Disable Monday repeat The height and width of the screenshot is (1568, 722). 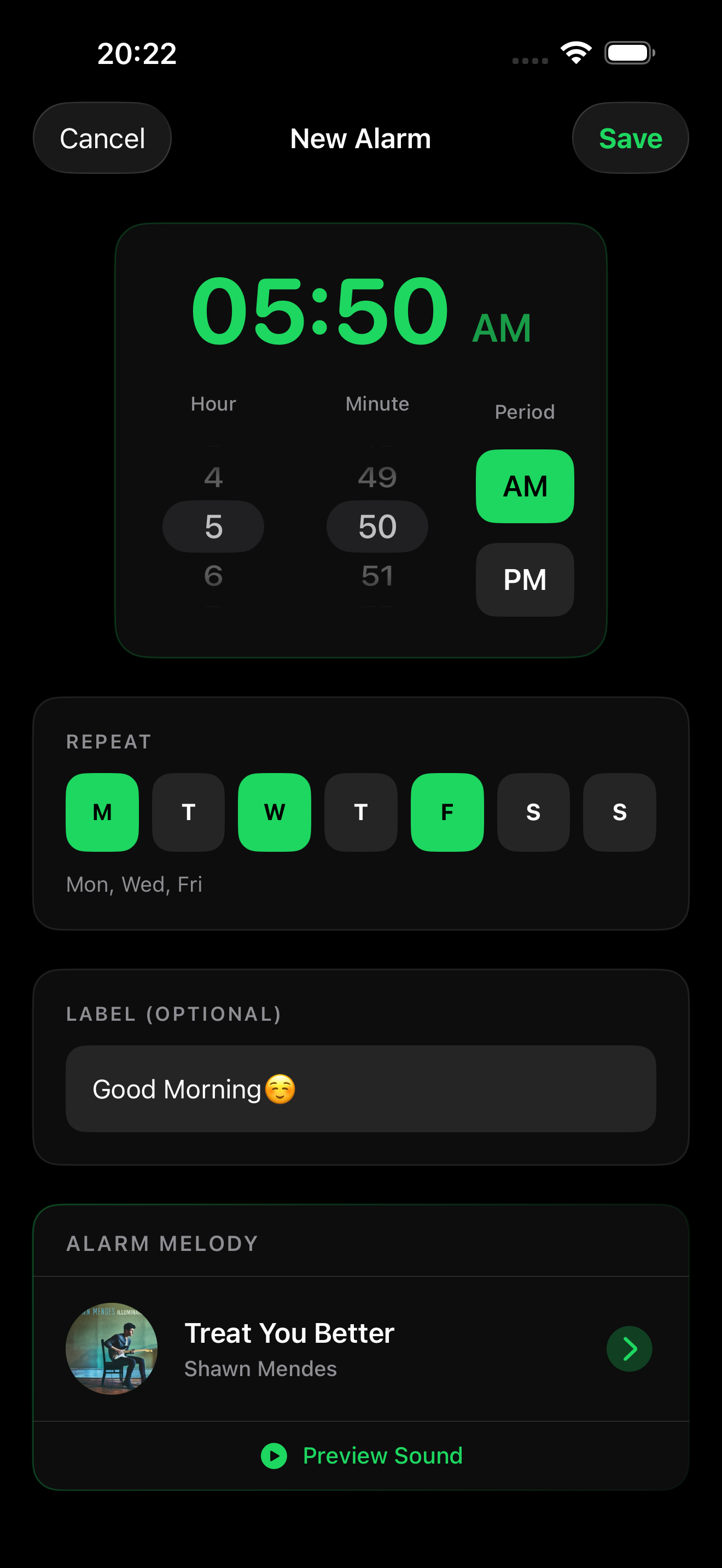[102, 812]
